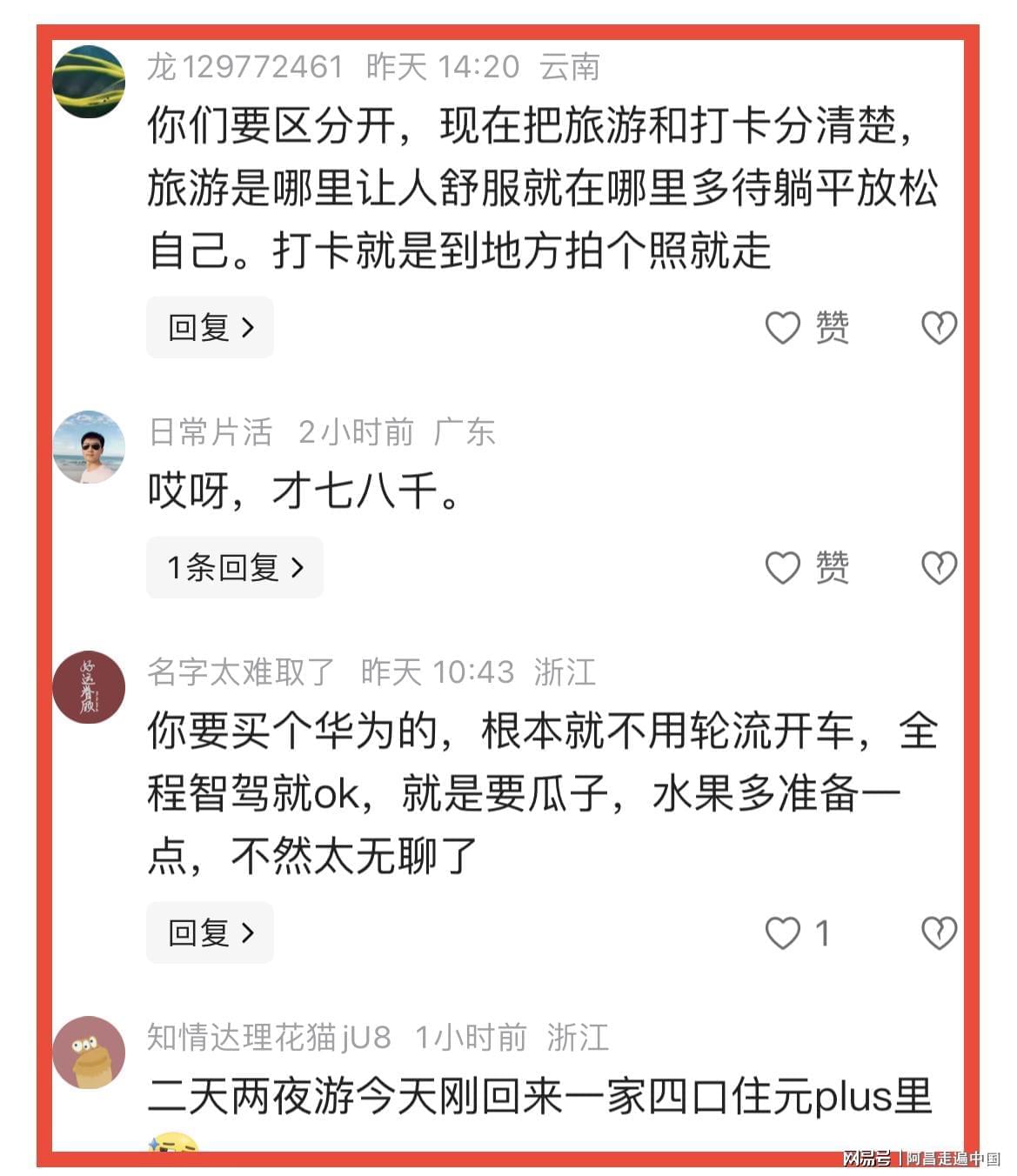Reply to 龙129772461's comment
1017x1176 pixels.
click(x=210, y=327)
